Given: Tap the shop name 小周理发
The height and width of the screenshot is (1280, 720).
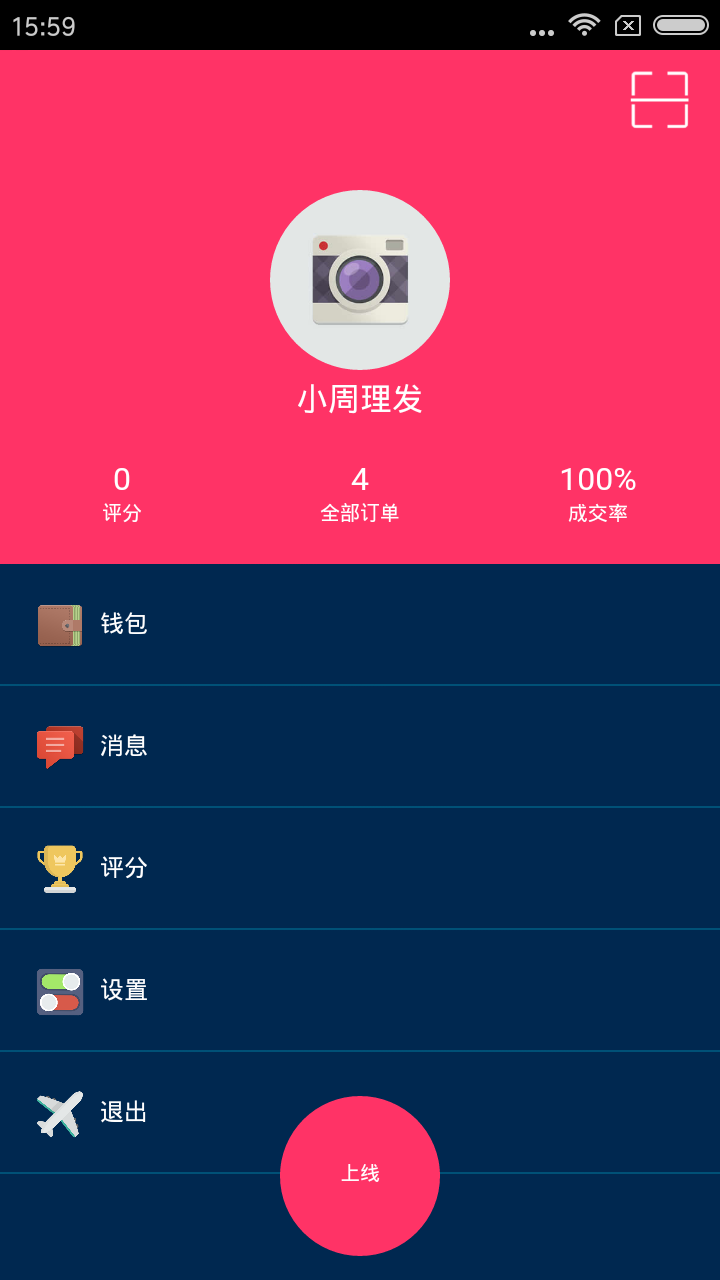Looking at the screenshot, I should [x=360, y=397].
